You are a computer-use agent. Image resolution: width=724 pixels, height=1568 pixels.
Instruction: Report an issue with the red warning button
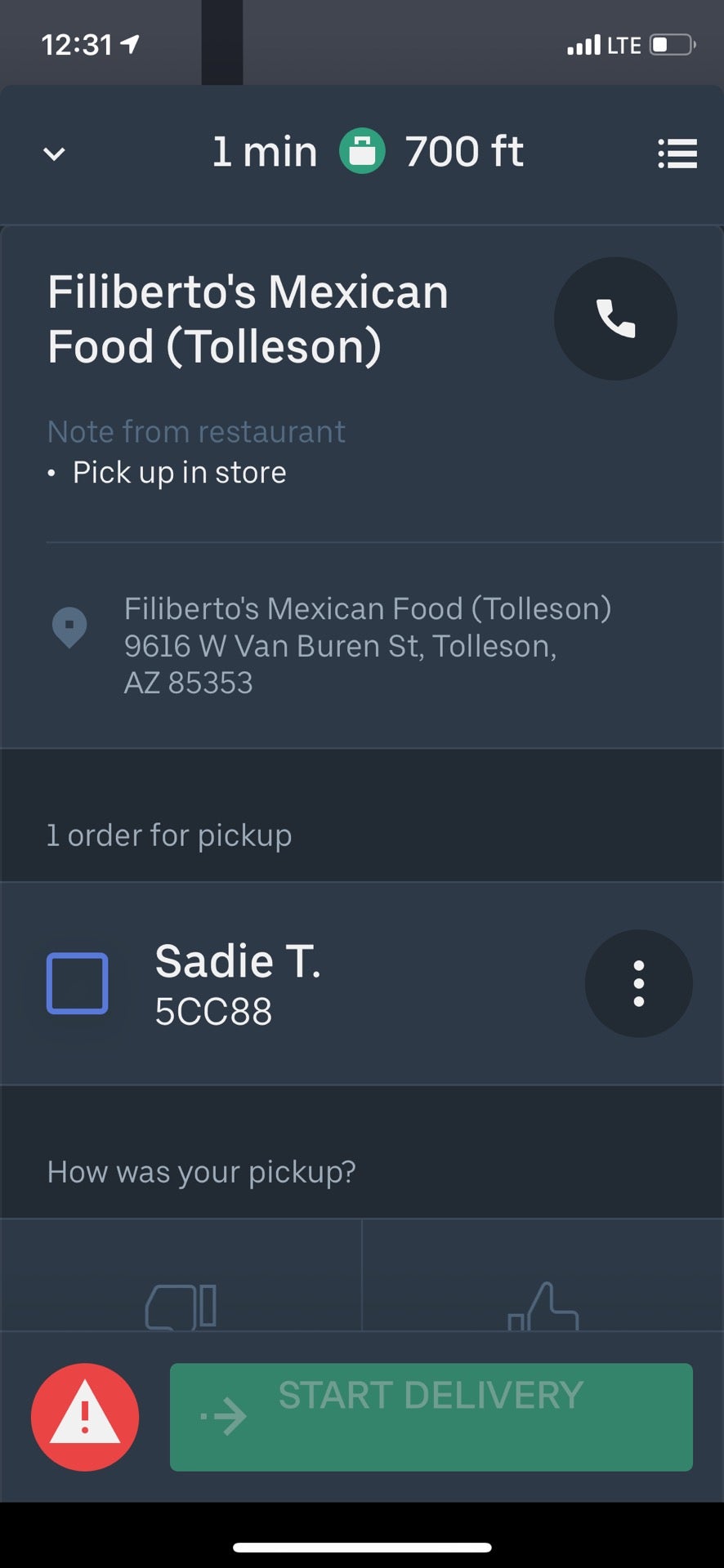tap(85, 1417)
